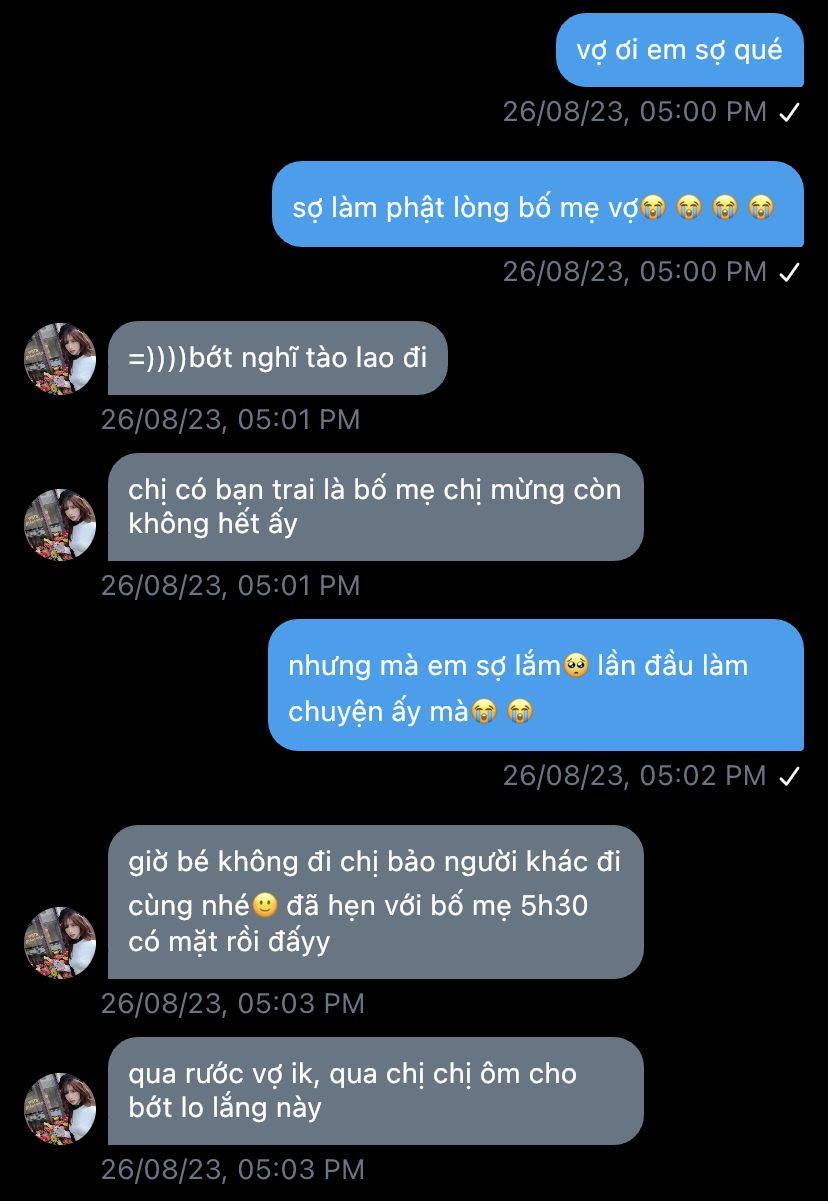Screen dimensions: 828x1201
Task: Tap avatar next to "chị có bạn trai" message
Action: coord(60,524)
